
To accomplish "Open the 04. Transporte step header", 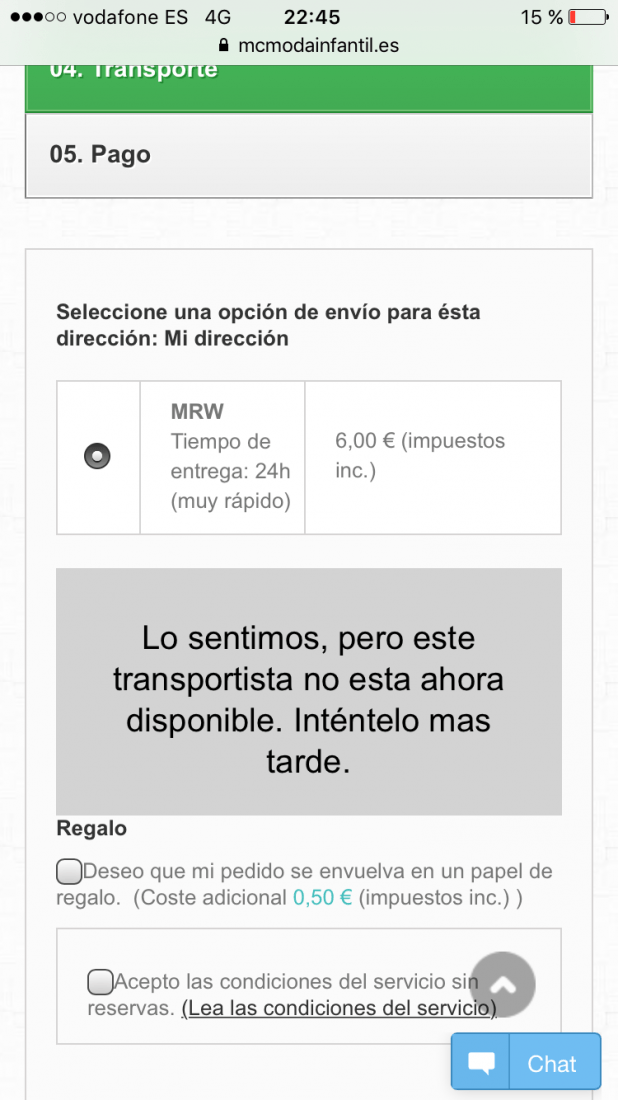I will pyautogui.click(x=309, y=88).
